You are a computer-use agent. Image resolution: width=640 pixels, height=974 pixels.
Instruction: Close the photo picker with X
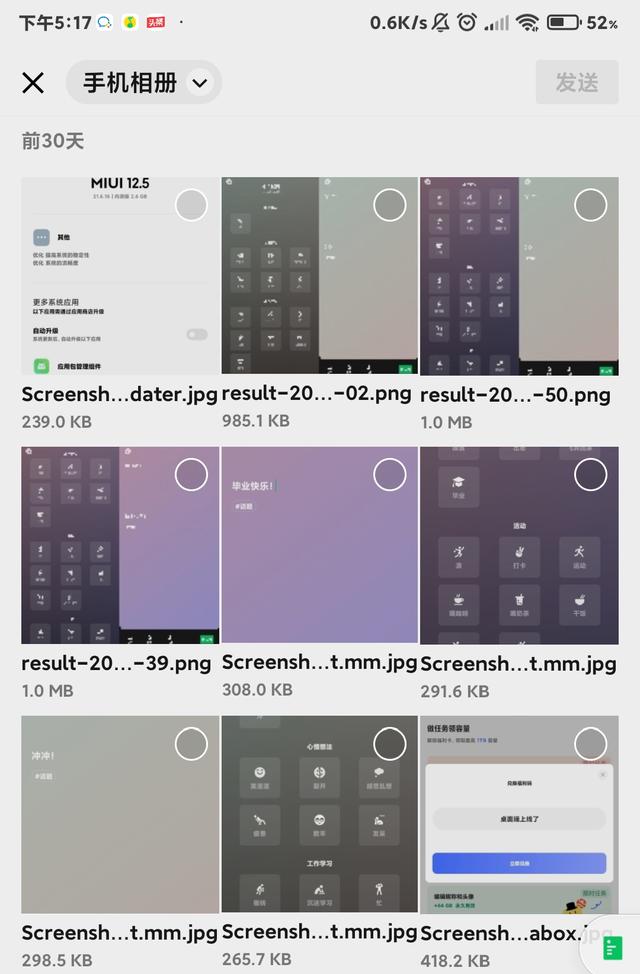(33, 83)
